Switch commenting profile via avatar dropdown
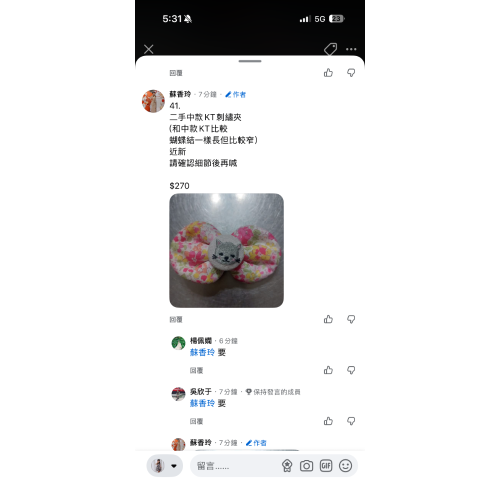The image size is (500, 500). (165, 466)
